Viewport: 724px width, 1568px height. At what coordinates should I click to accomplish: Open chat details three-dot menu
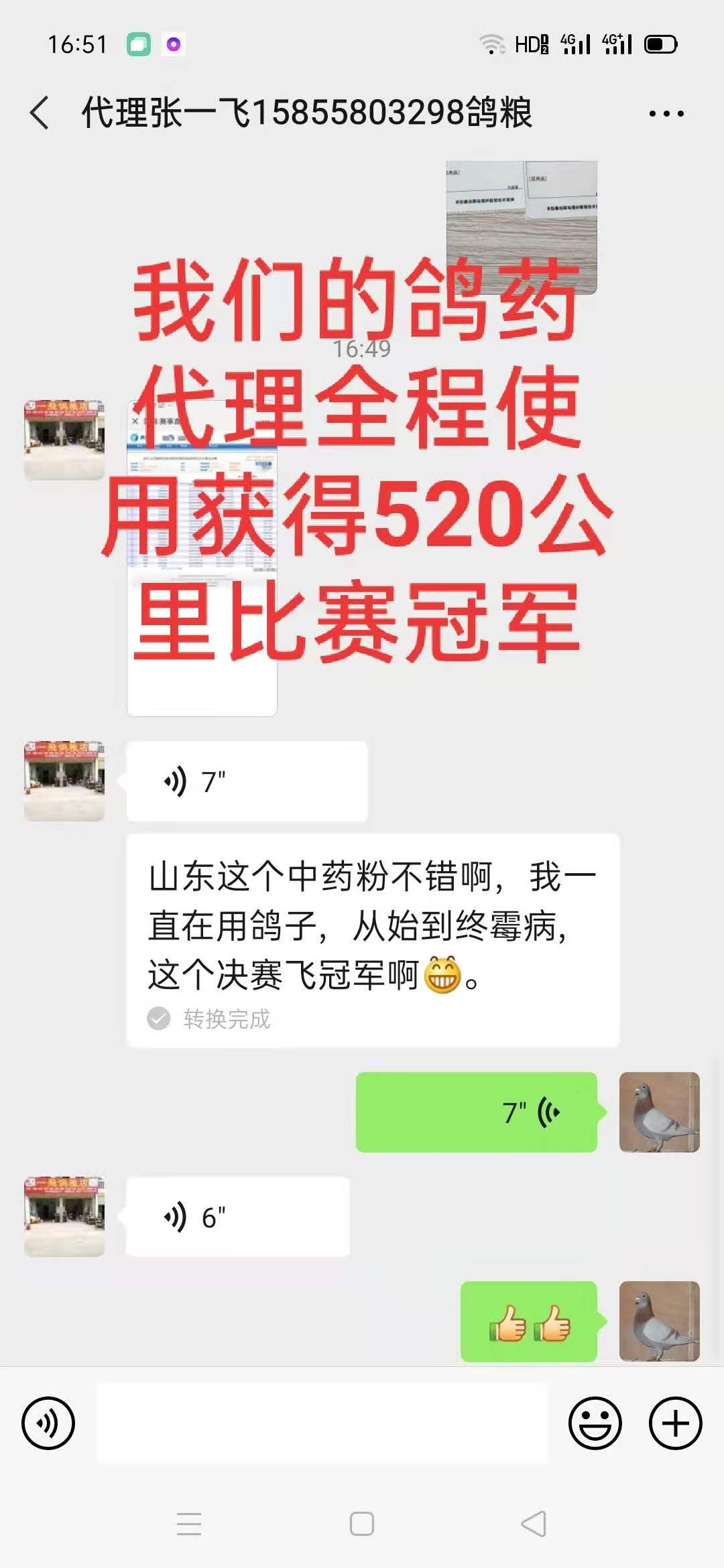666,114
